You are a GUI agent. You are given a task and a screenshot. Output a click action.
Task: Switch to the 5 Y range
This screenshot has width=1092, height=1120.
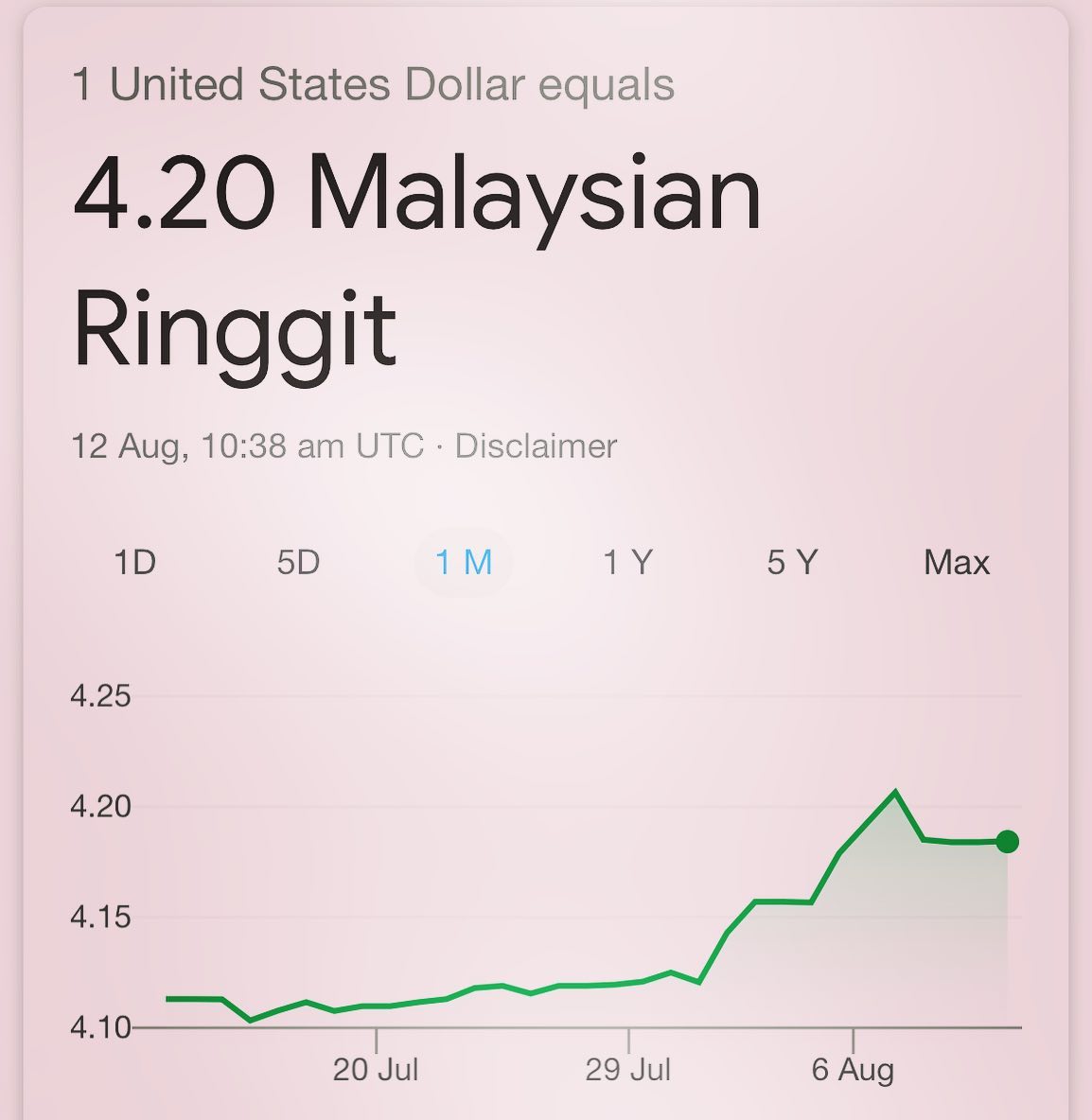pyautogui.click(x=793, y=562)
